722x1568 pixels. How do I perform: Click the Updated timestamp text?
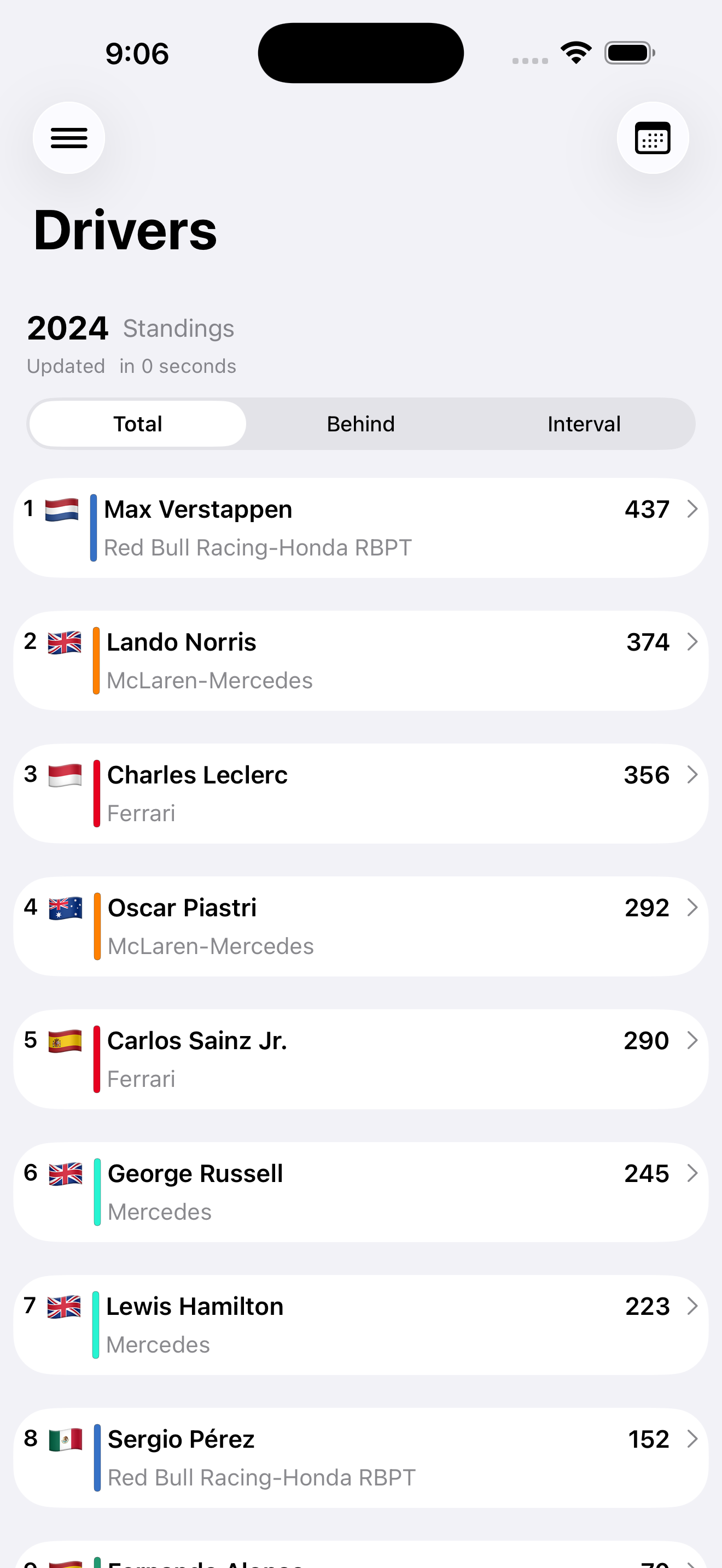coord(131,366)
